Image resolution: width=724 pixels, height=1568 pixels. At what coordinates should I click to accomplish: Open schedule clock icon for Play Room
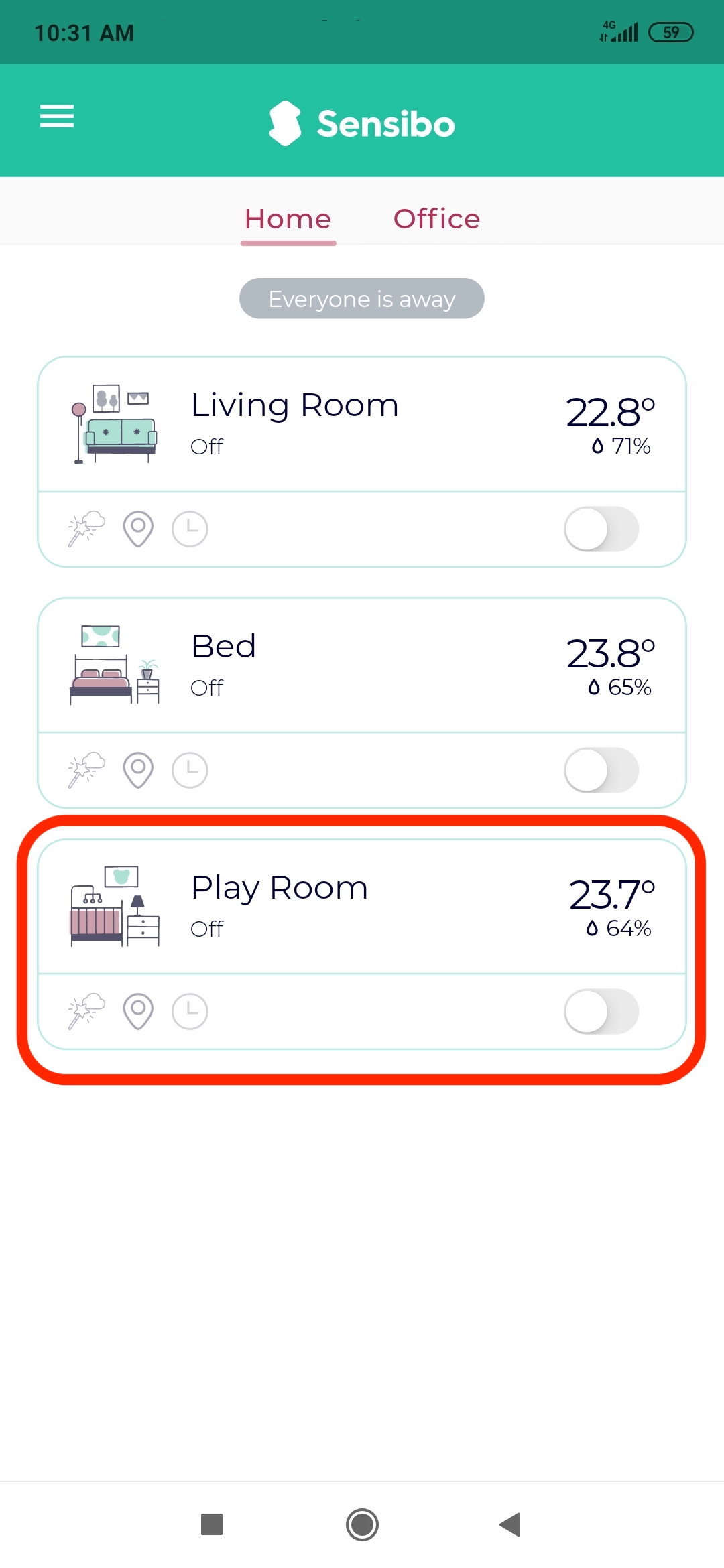190,1011
